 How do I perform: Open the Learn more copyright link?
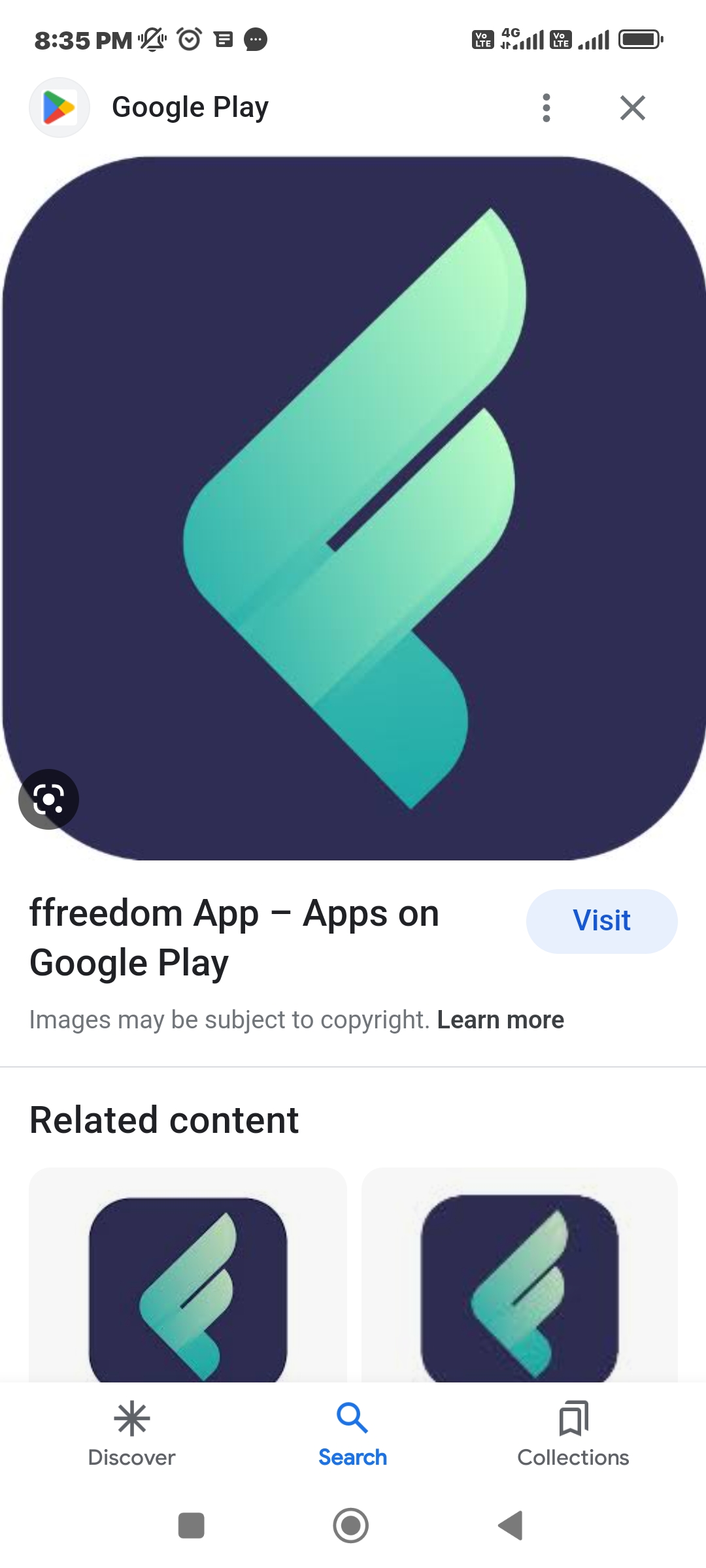click(x=500, y=1020)
